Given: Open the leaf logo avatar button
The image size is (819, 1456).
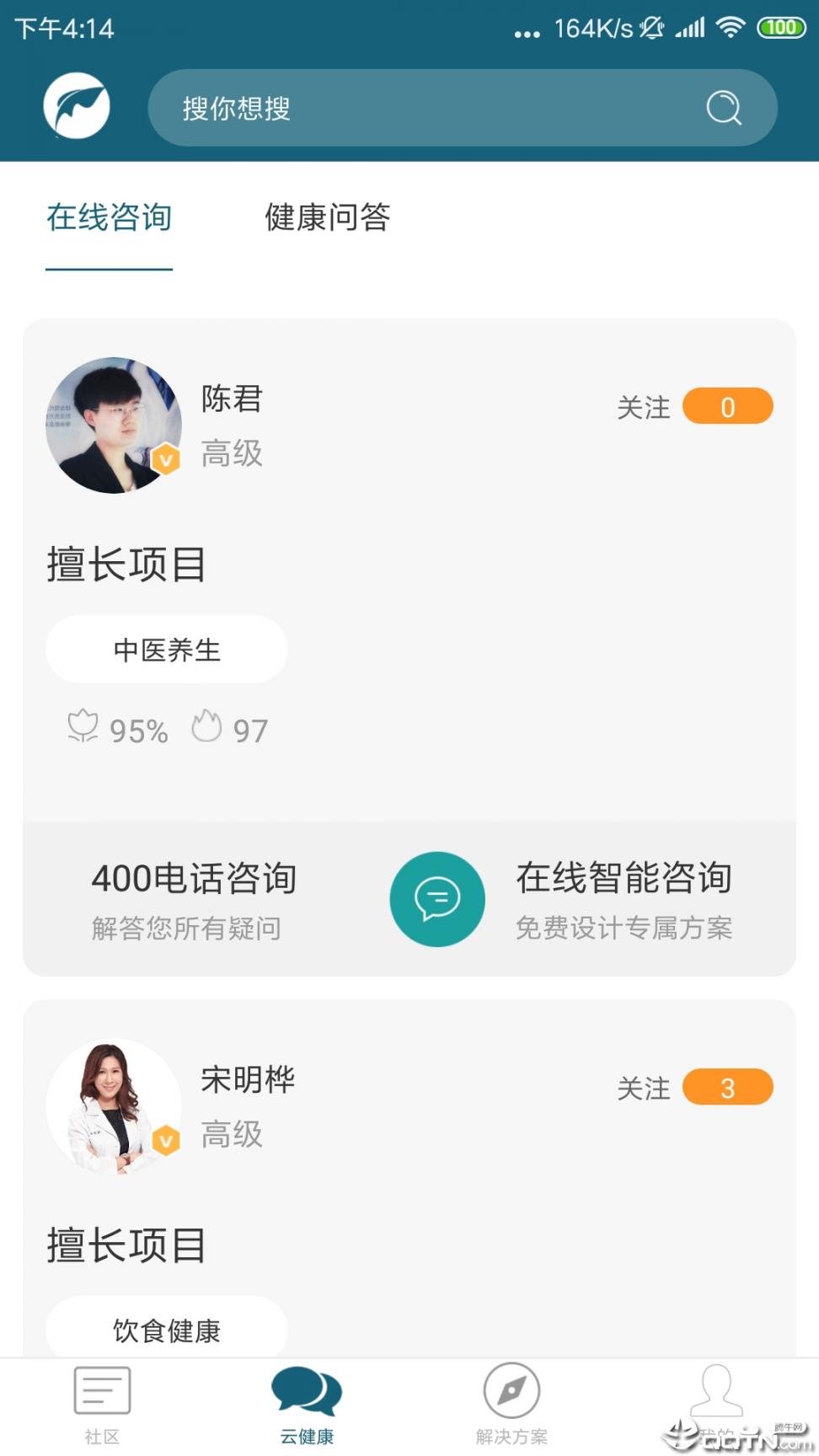Looking at the screenshot, I should (77, 106).
